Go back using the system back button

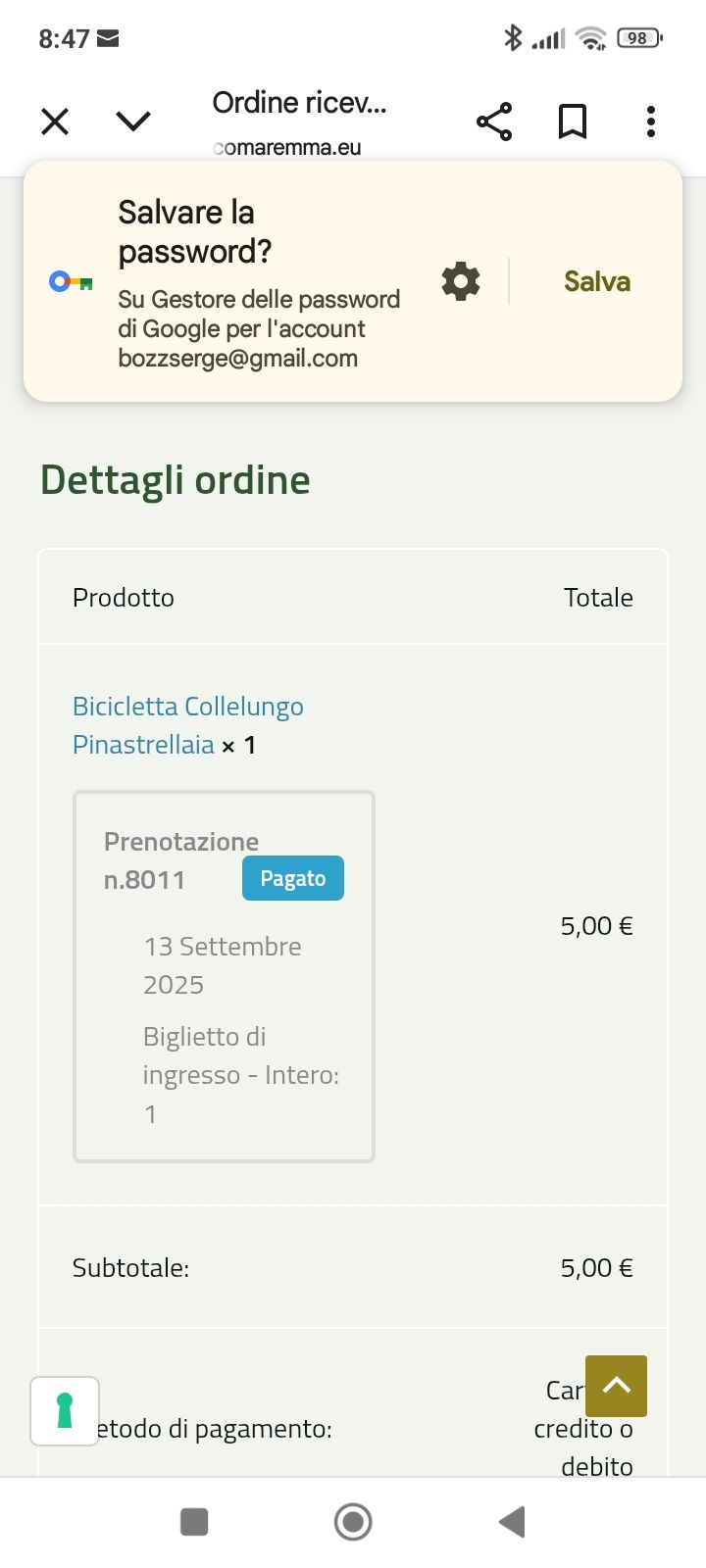point(512,1522)
